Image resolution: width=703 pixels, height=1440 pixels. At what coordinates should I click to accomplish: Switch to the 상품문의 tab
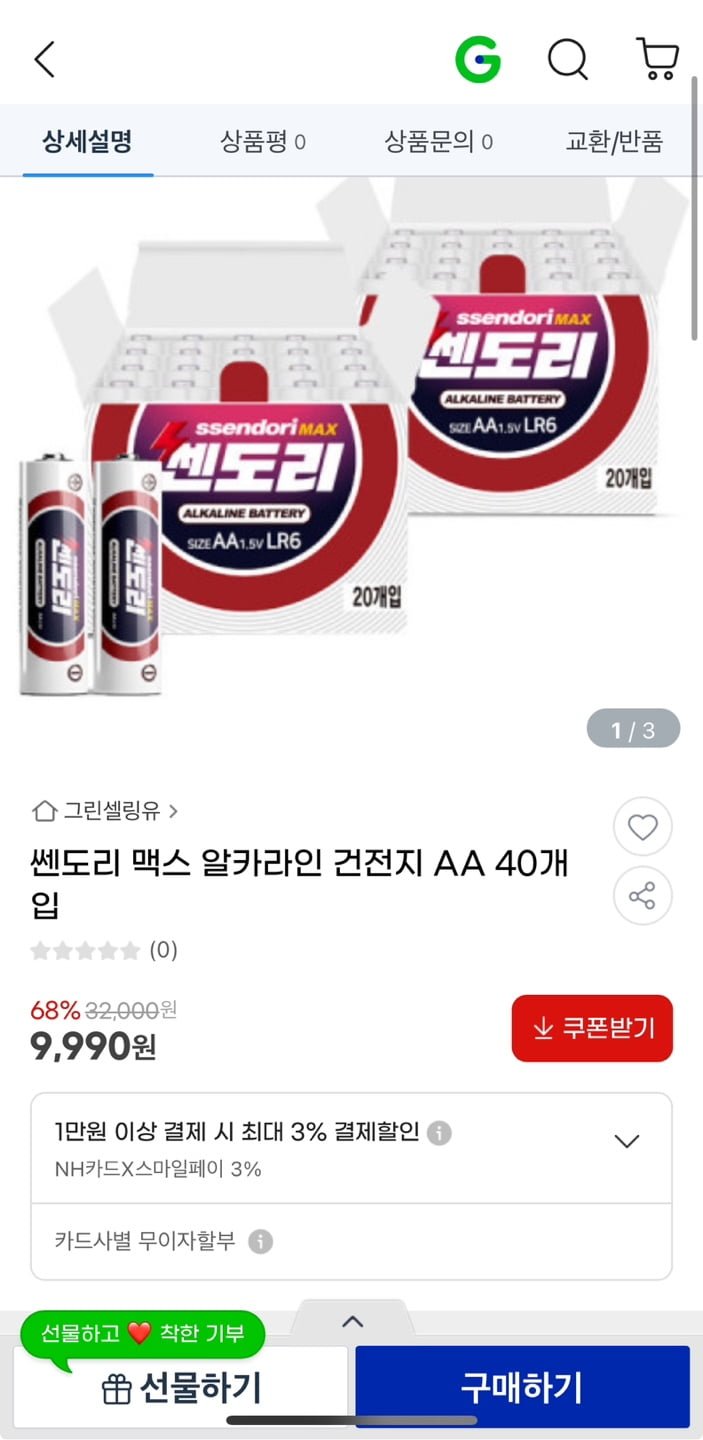coord(438,142)
